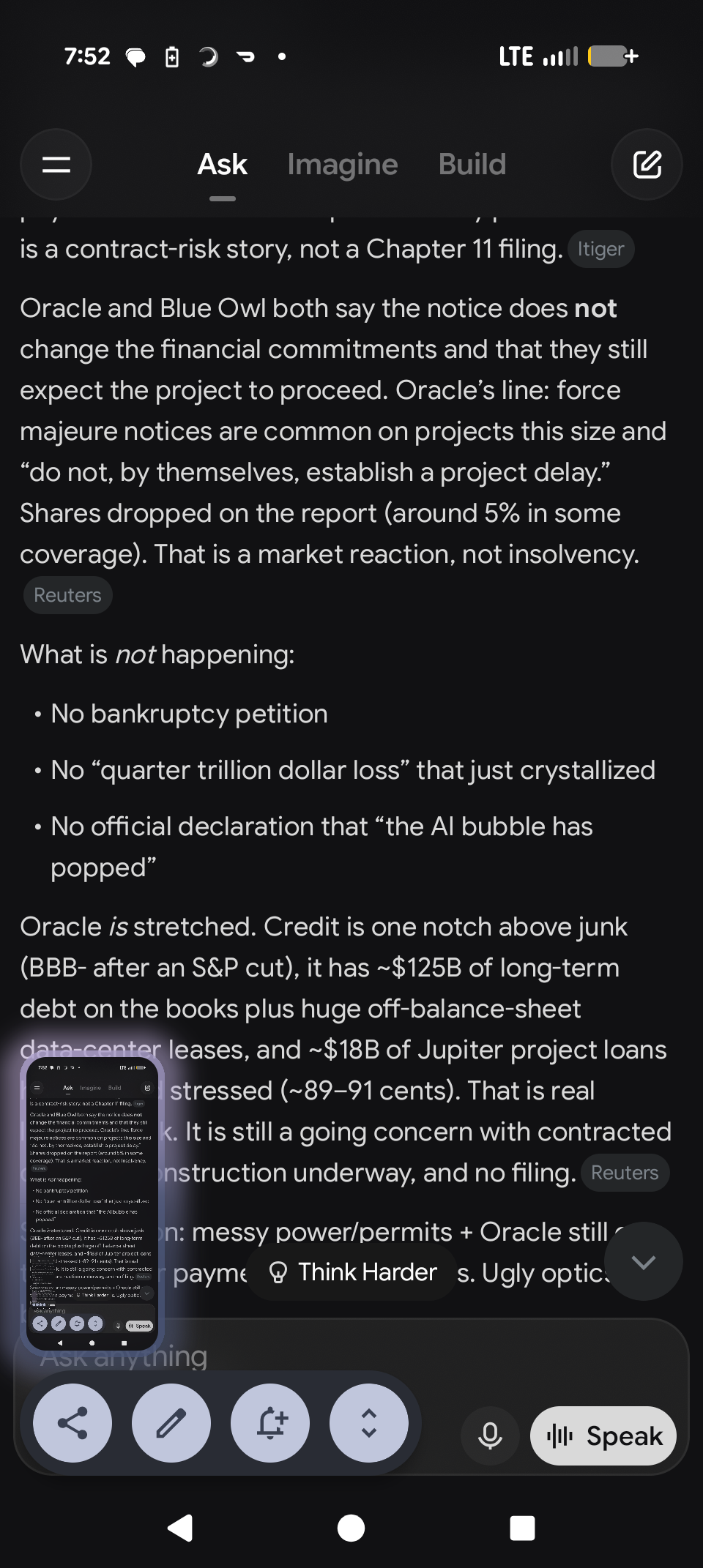Image resolution: width=703 pixels, height=1568 pixels.
Task: Switch to the Build tab
Action: [472, 165]
